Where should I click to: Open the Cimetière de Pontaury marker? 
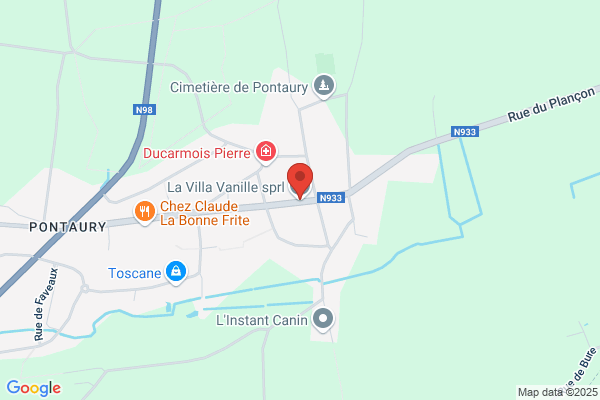tap(324, 86)
